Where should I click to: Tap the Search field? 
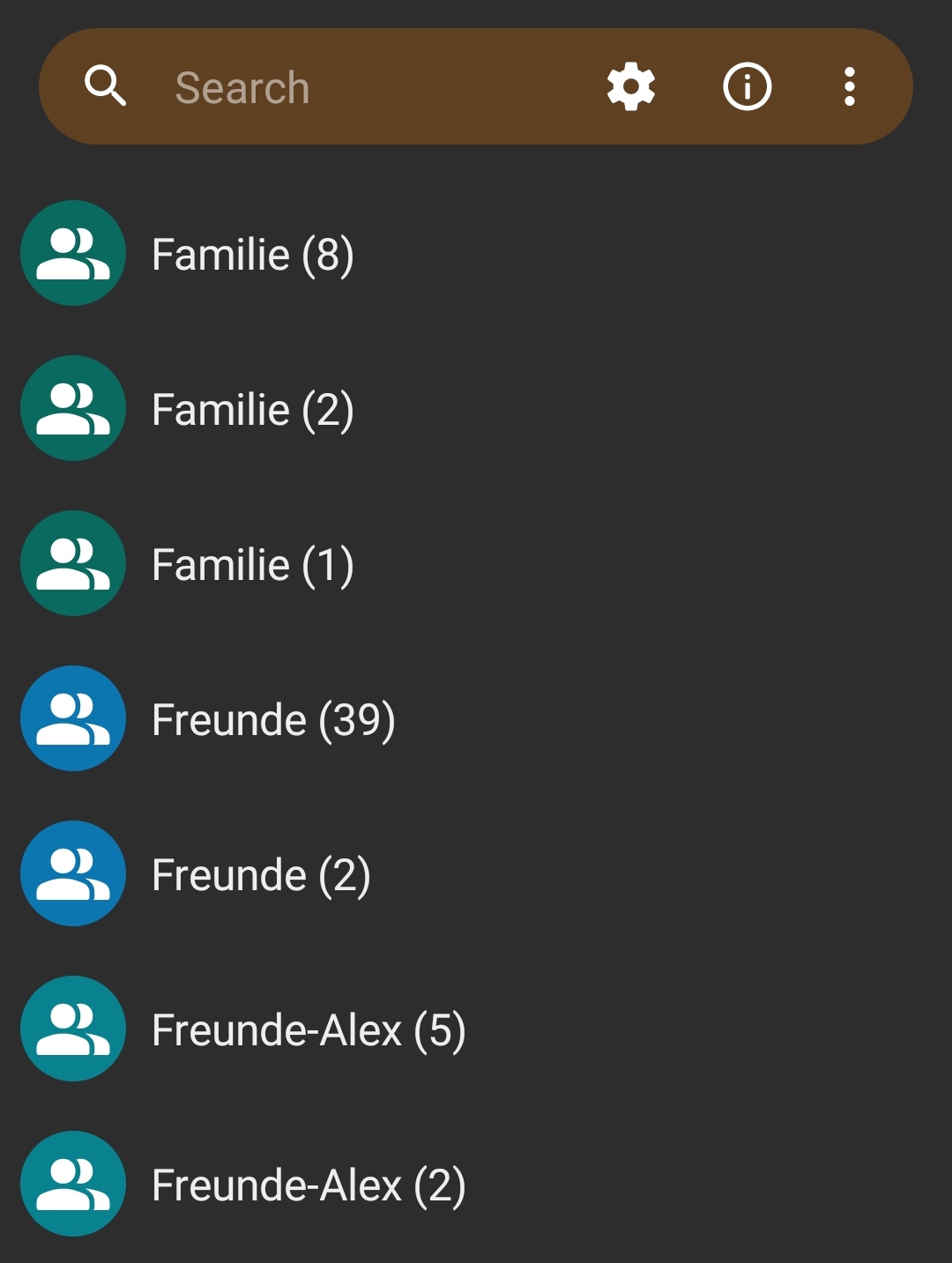click(x=353, y=87)
